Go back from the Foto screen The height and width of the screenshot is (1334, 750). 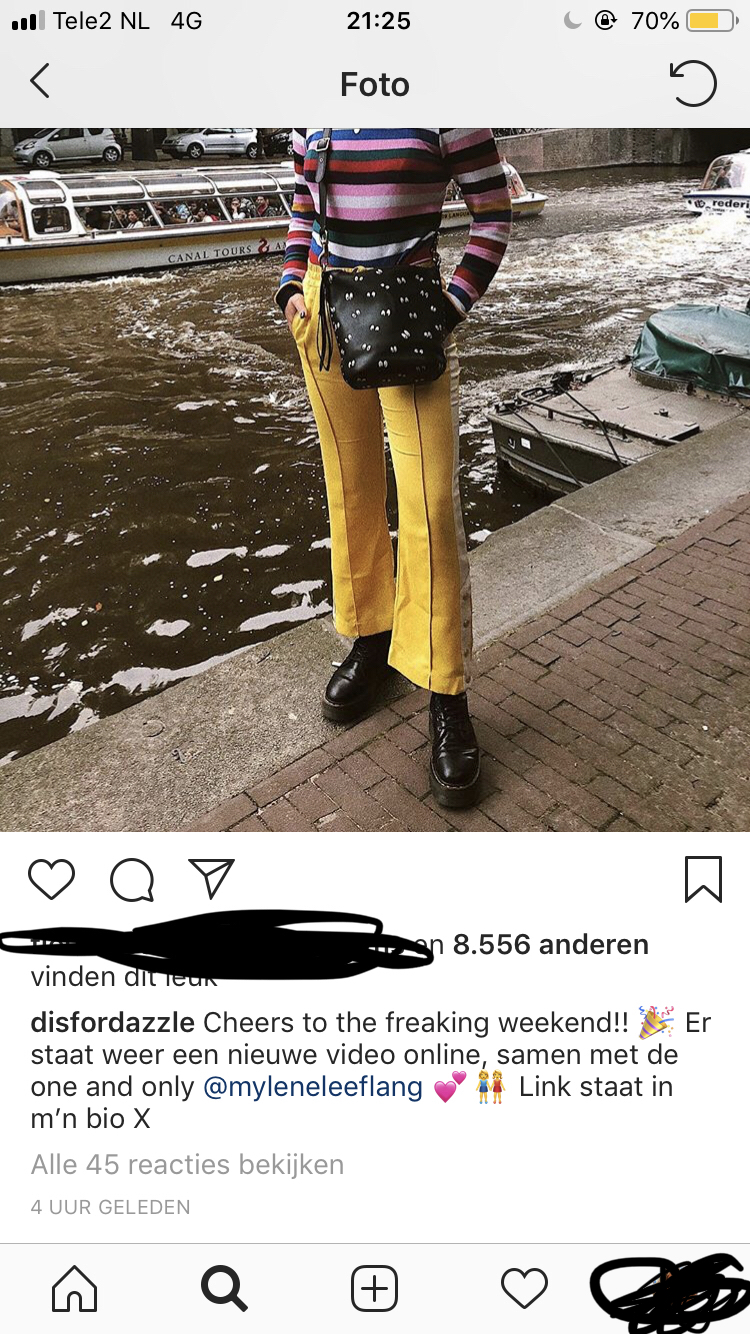pos(40,82)
